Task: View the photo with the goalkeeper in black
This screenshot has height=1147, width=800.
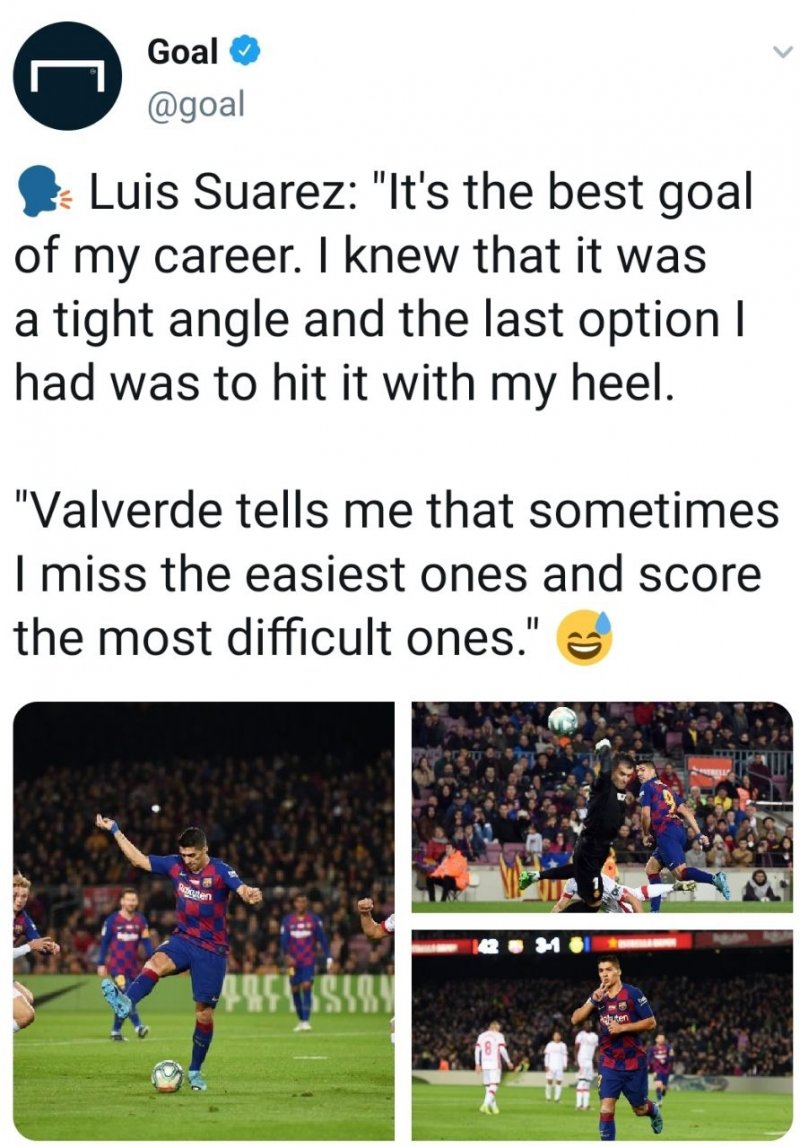Action: (602, 807)
